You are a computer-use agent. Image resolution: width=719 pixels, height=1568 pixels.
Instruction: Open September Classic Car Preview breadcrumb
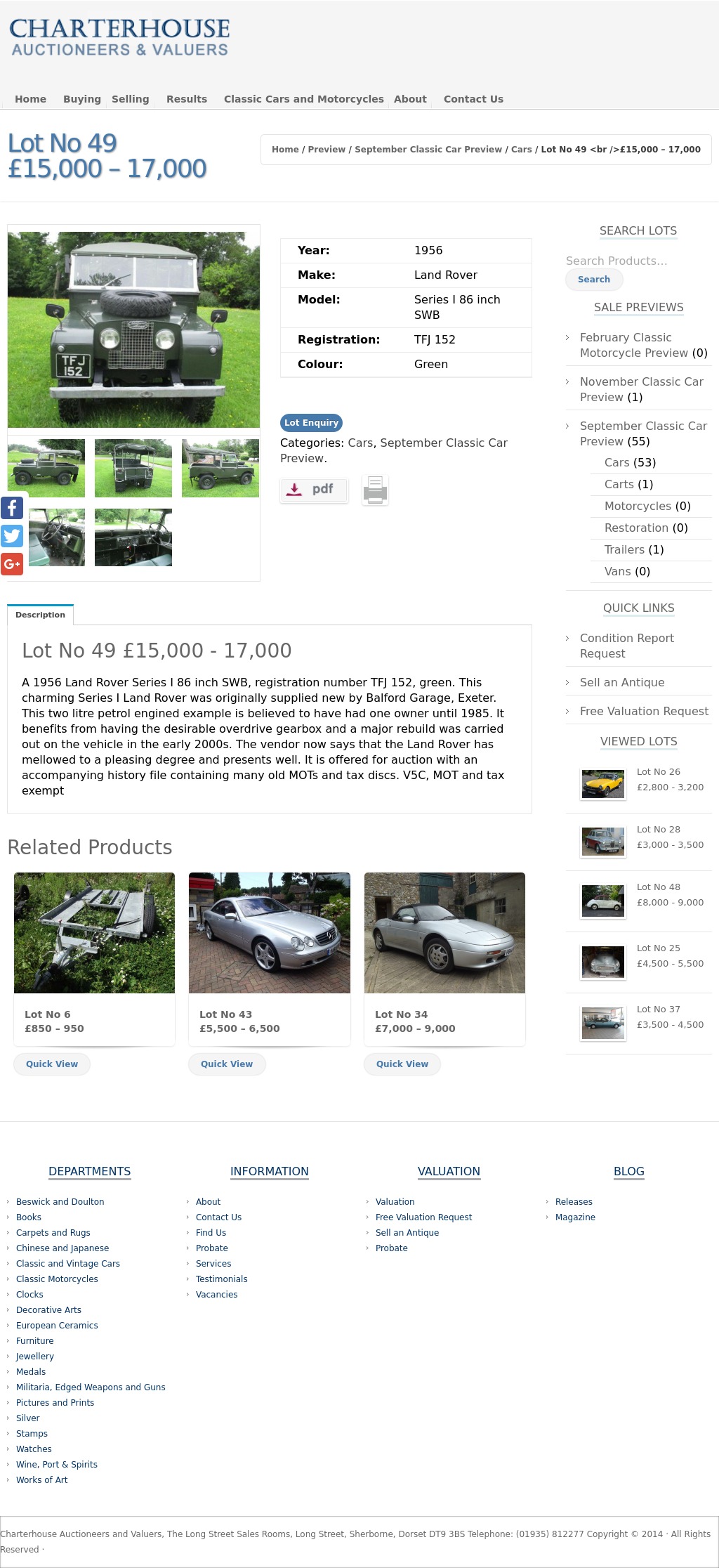point(428,150)
